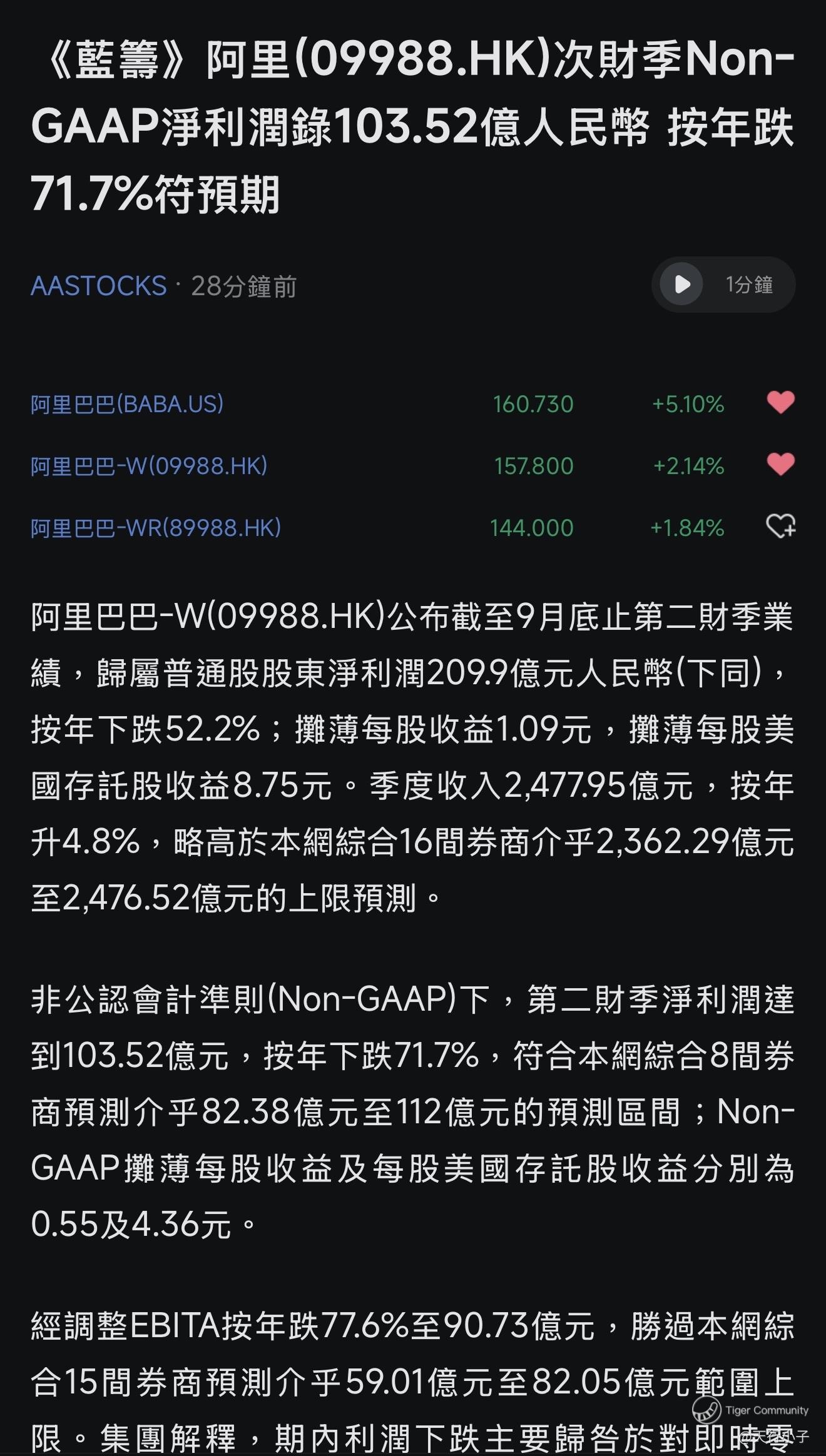
Task: Play the 1-minute audio of the article
Action: tap(723, 285)
